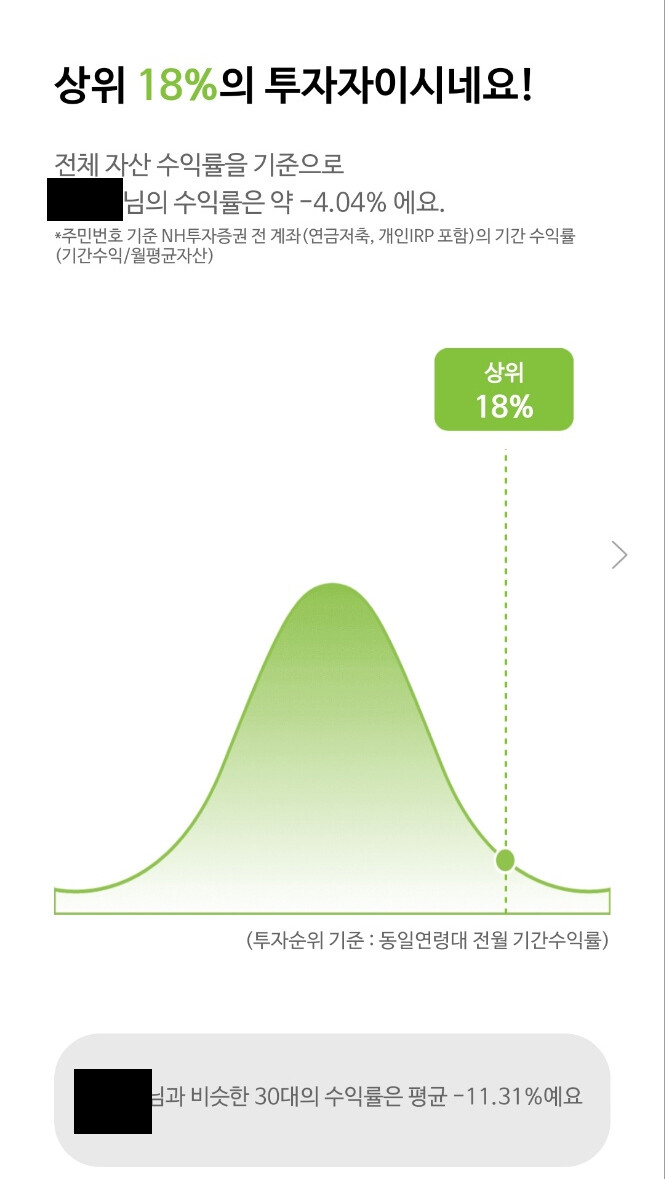Go to the next page with the right arrow
The image size is (665, 1179).
(619, 555)
